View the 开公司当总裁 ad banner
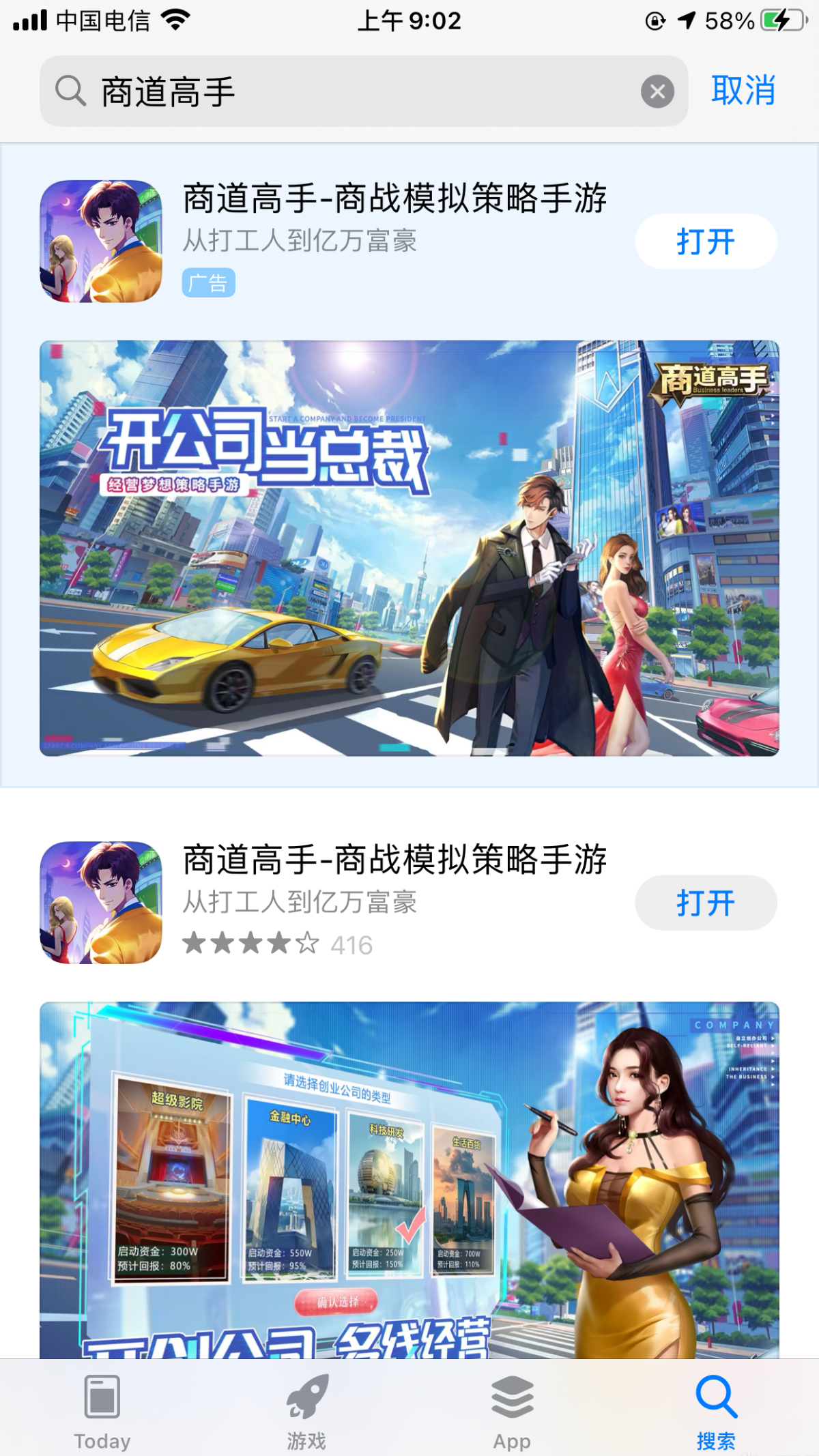 (x=409, y=548)
